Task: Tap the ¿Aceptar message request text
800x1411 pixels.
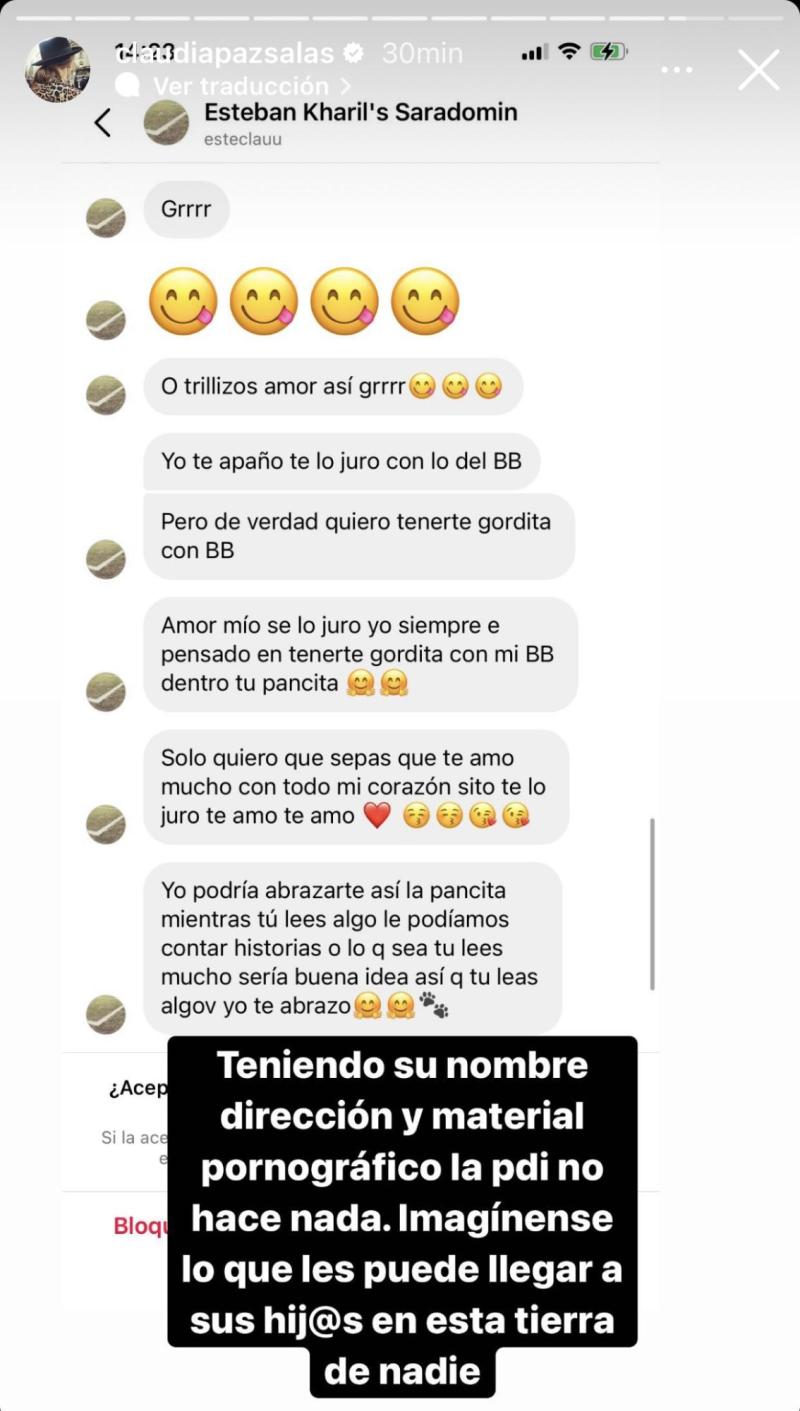Action: click(x=136, y=1088)
